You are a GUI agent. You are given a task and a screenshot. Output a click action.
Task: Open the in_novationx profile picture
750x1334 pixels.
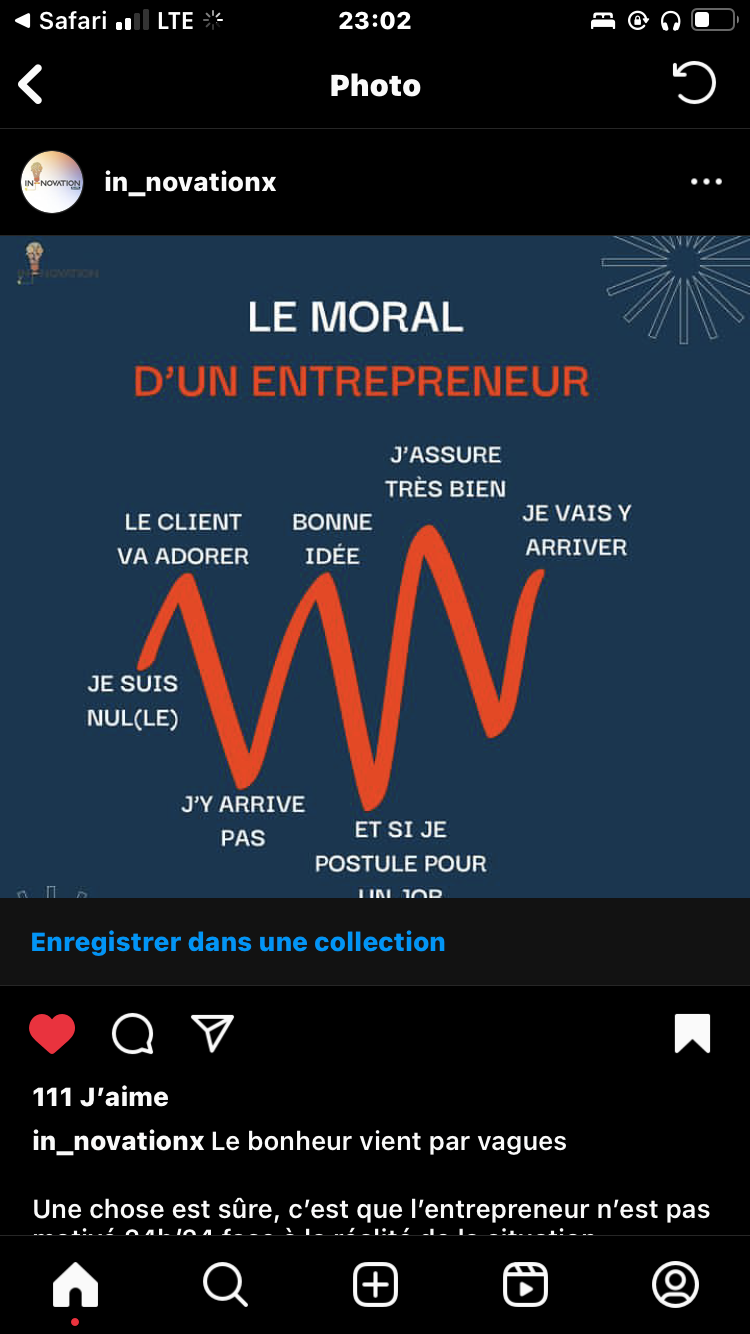point(52,182)
